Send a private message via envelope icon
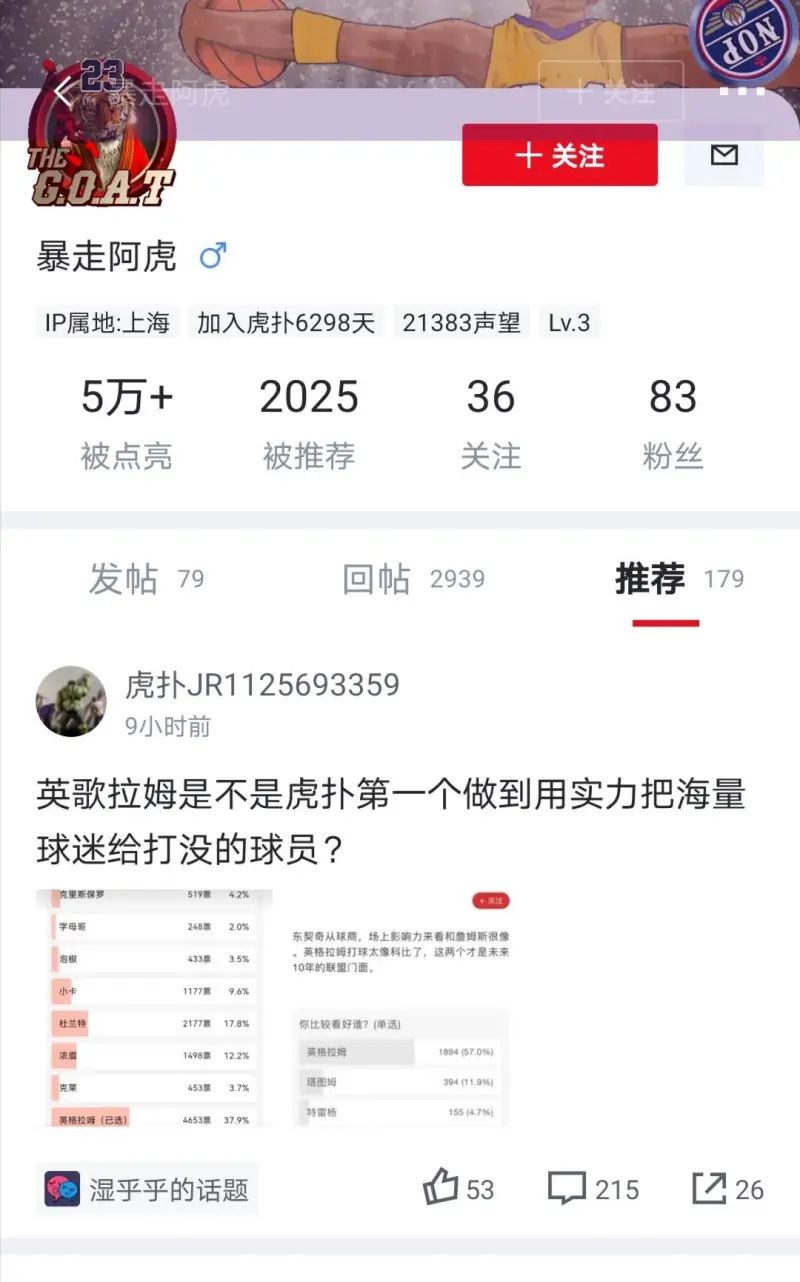The height and width of the screenshot is (1282, 800). pos(723,155)
